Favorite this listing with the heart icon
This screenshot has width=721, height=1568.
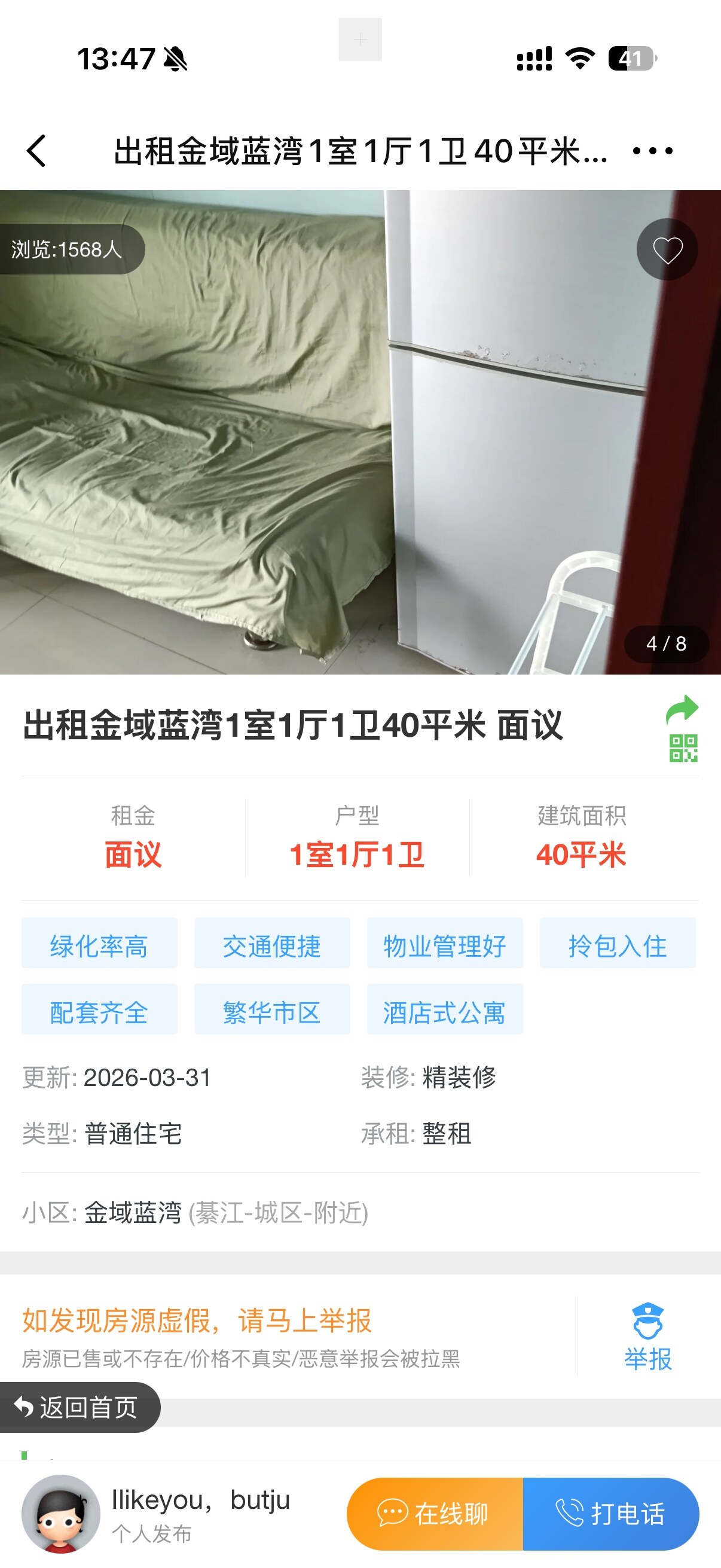click(667, 249)
